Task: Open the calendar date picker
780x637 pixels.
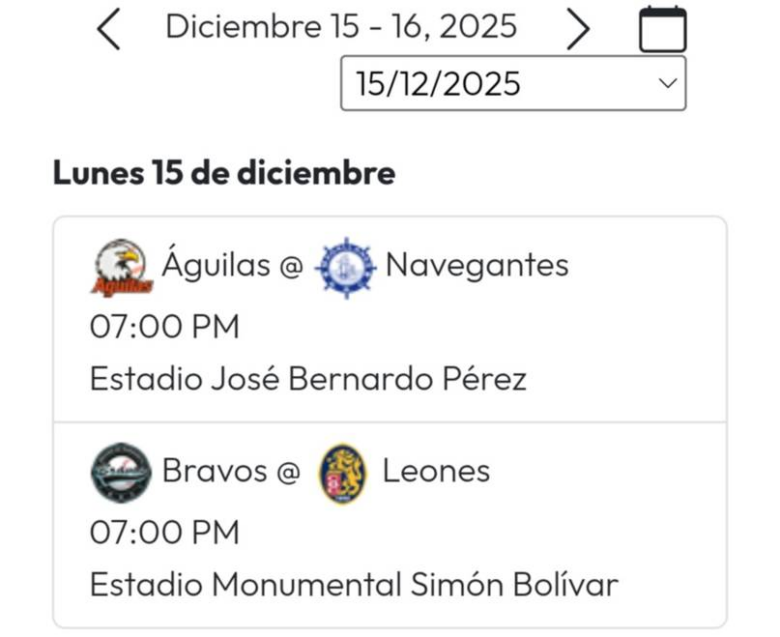Action: tap(662, 29)
